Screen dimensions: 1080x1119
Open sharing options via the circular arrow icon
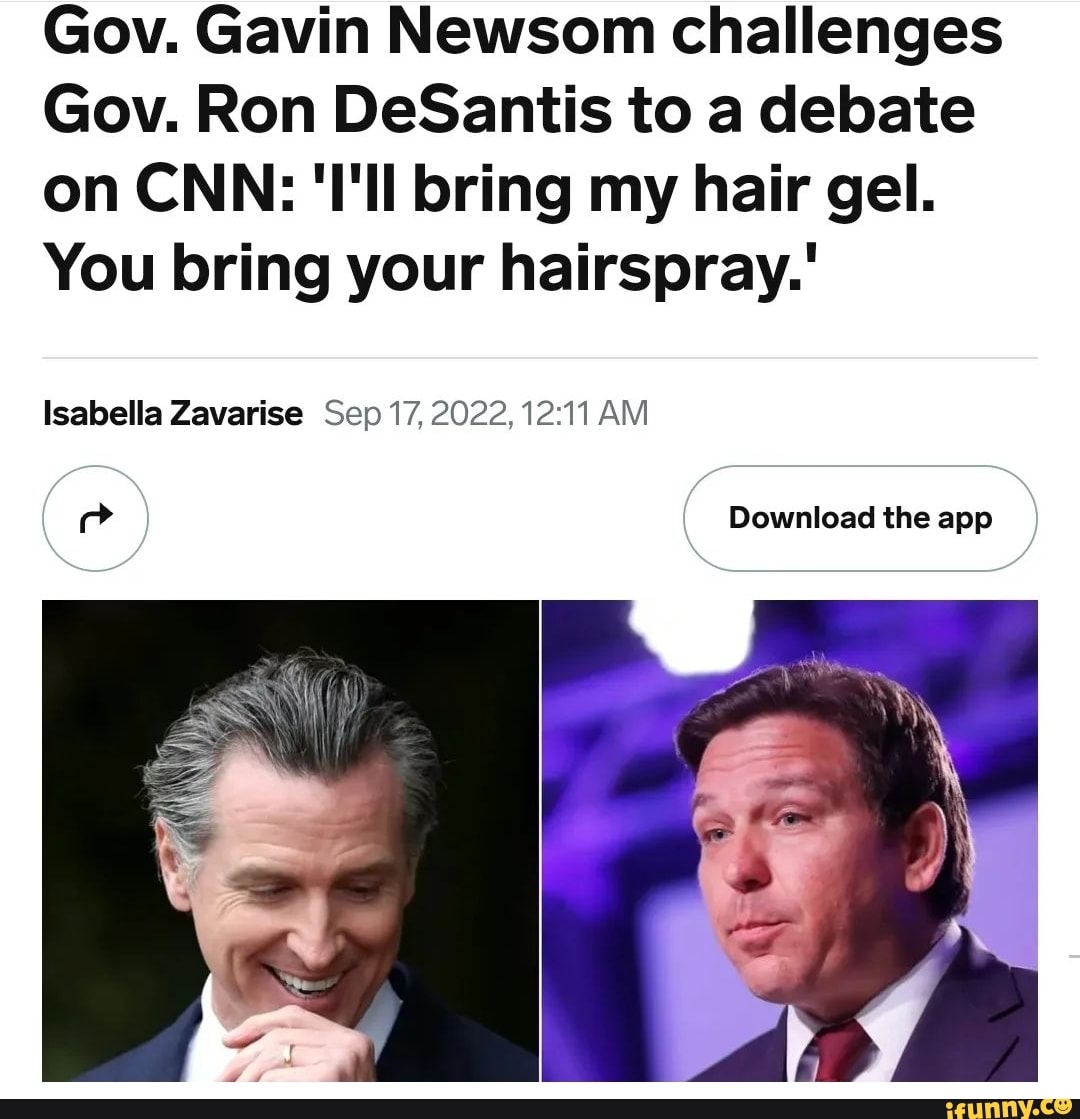tap(95, 518)
